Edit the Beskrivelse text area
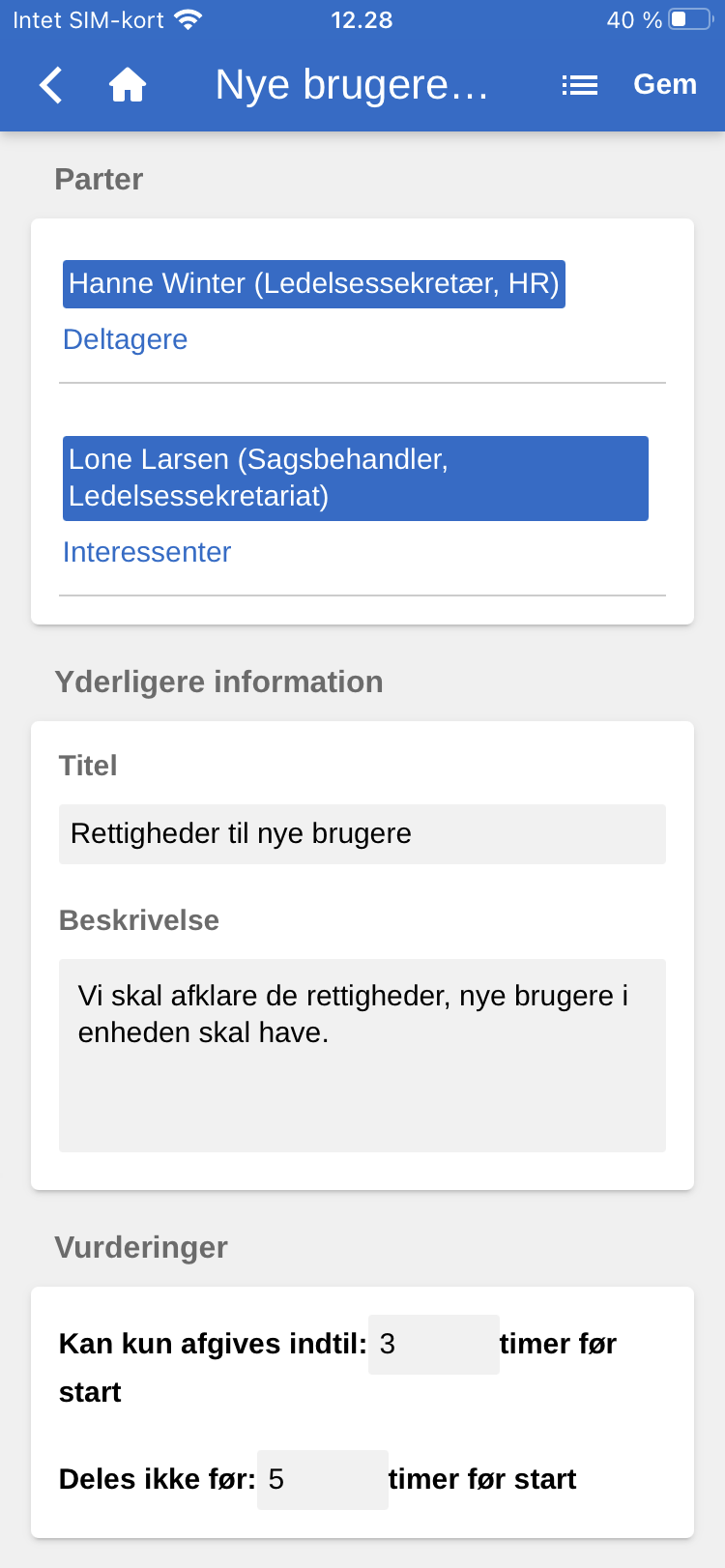The height and width of the screenshot is (1568, 725). point(362,1055)
